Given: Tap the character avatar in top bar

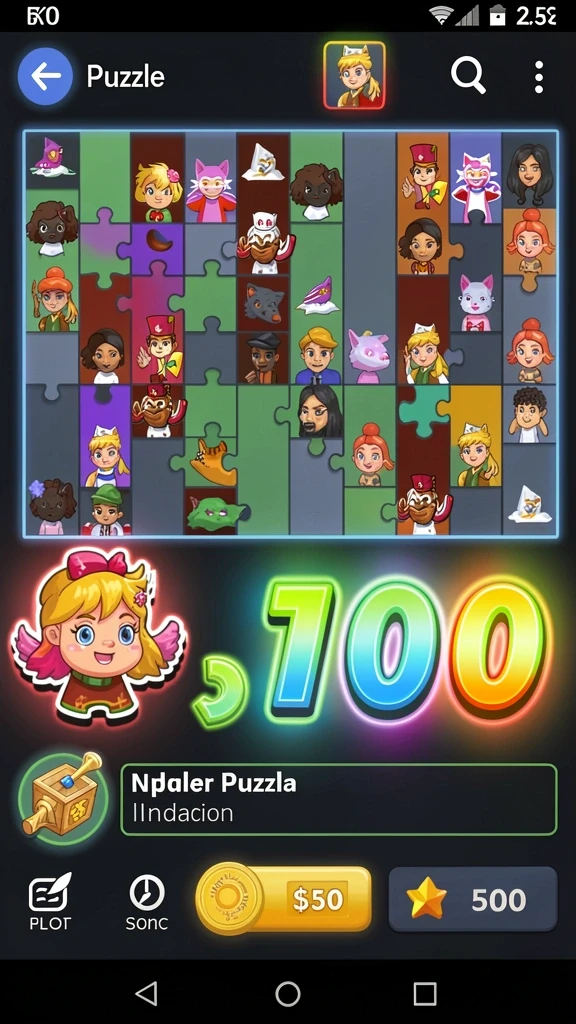Looking at the screenshot, I should (354, 75).
